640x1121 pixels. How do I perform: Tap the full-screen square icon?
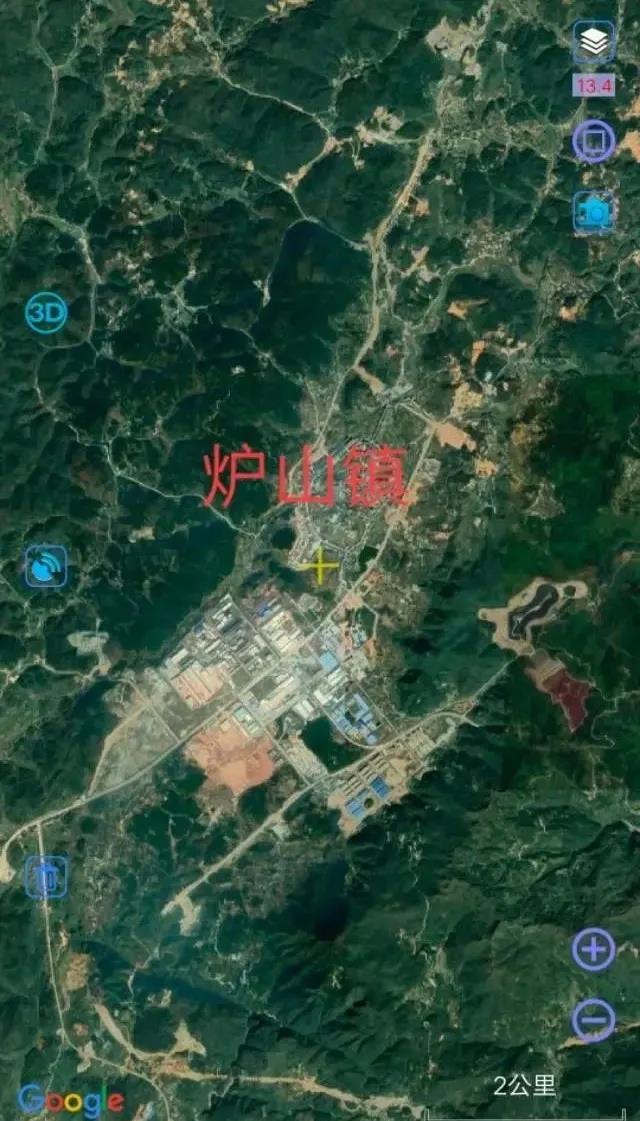(x=594, y=142)
